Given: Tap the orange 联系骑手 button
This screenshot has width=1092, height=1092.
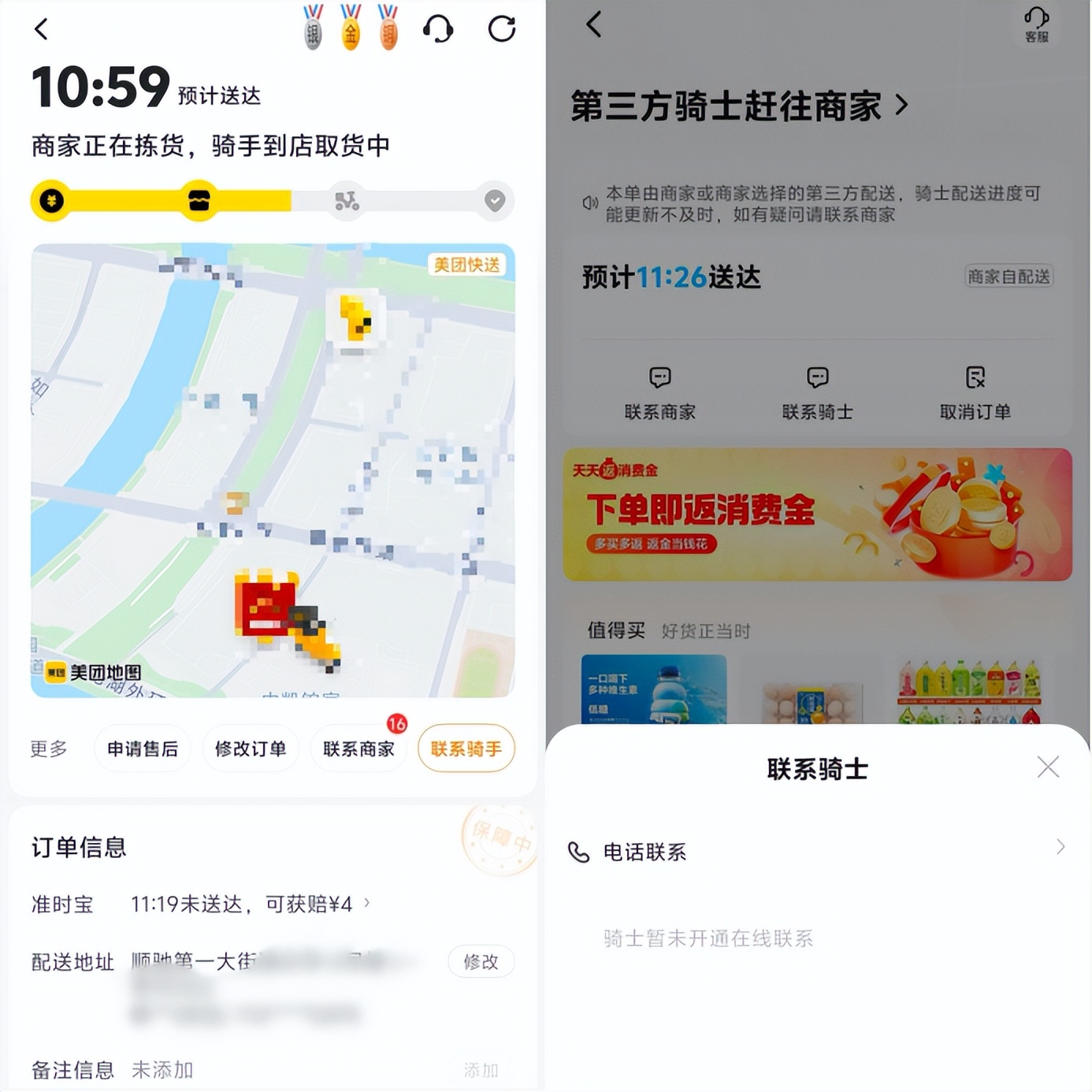Looking at the screenshot, I should 466,748.
